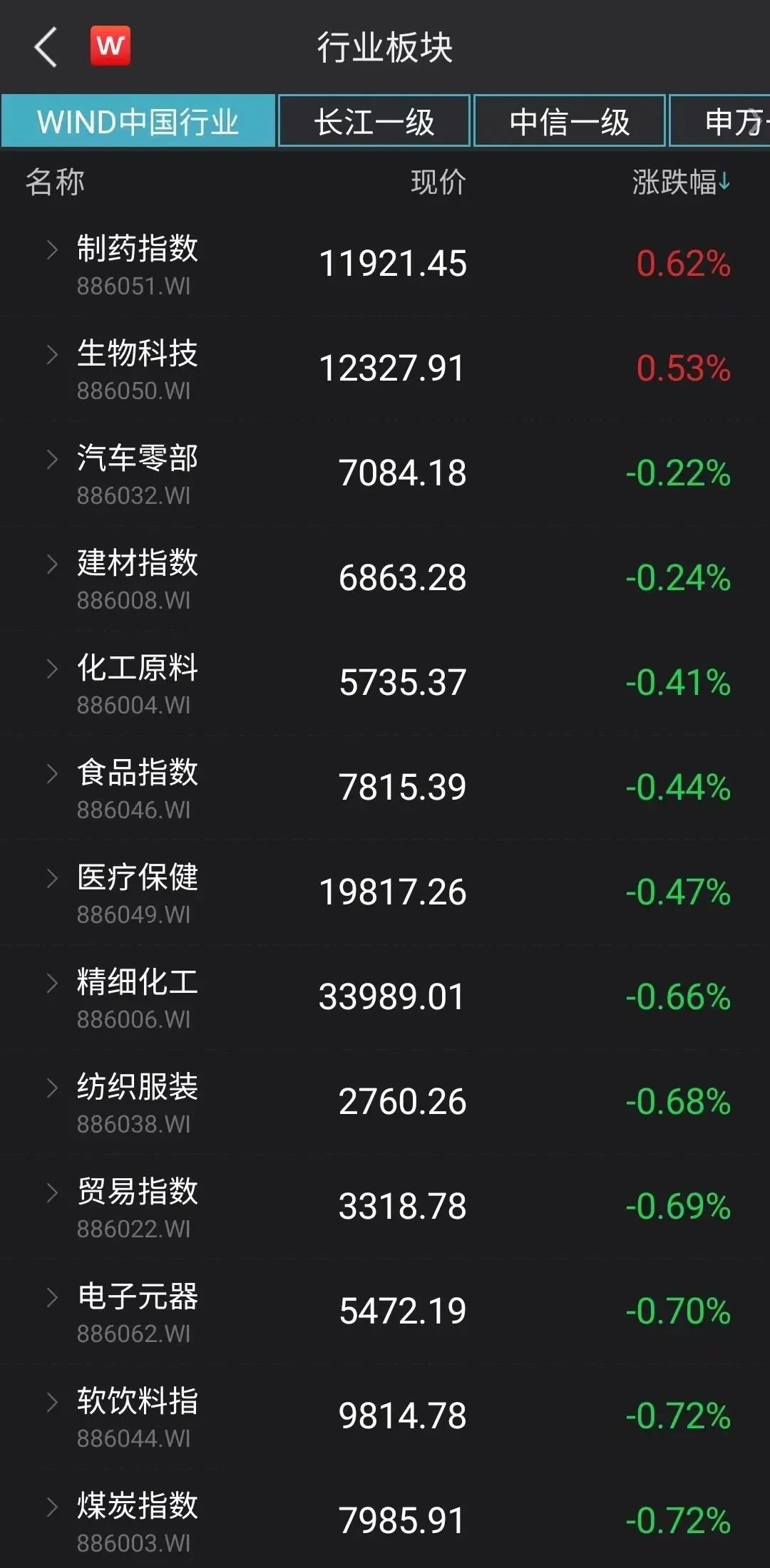Viewport: 770px width, 1568px height.
Task: Open the 建材指数 row
Action: point(385,578)
